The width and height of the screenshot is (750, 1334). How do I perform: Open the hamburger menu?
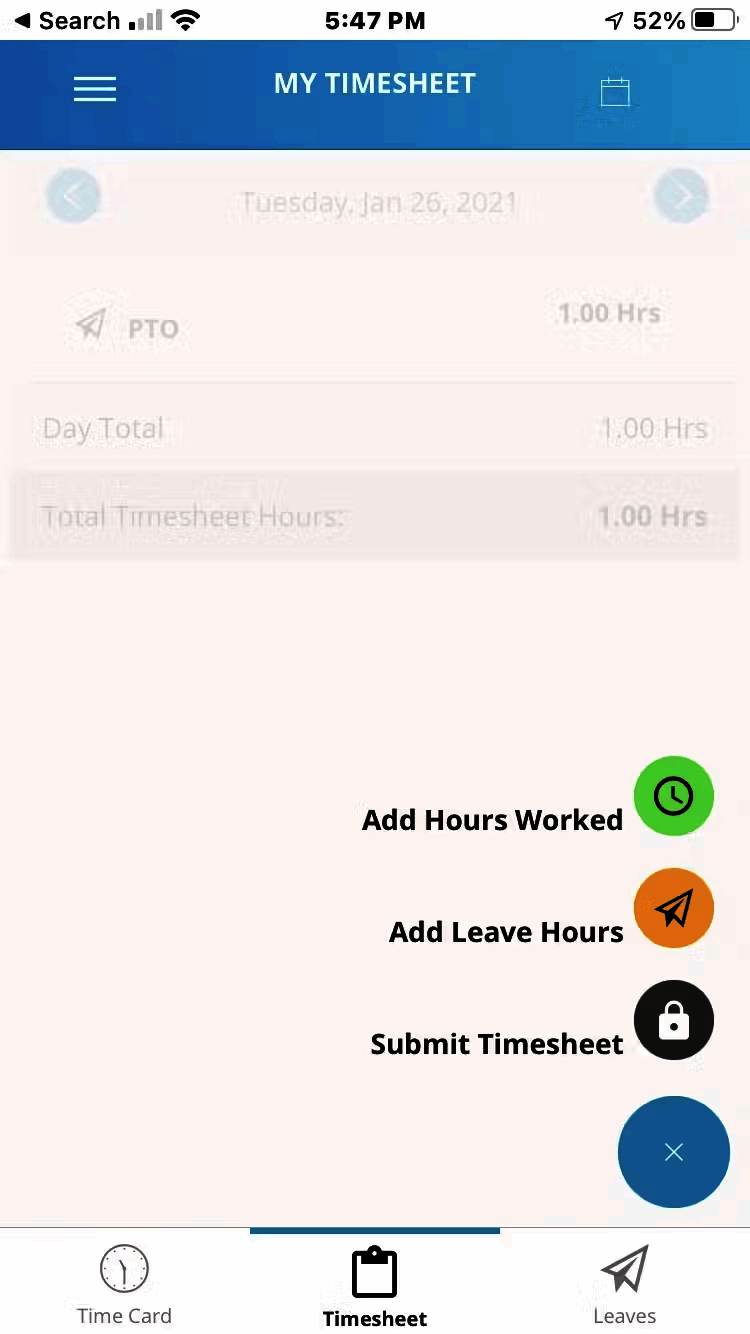(x=95, y=89)
